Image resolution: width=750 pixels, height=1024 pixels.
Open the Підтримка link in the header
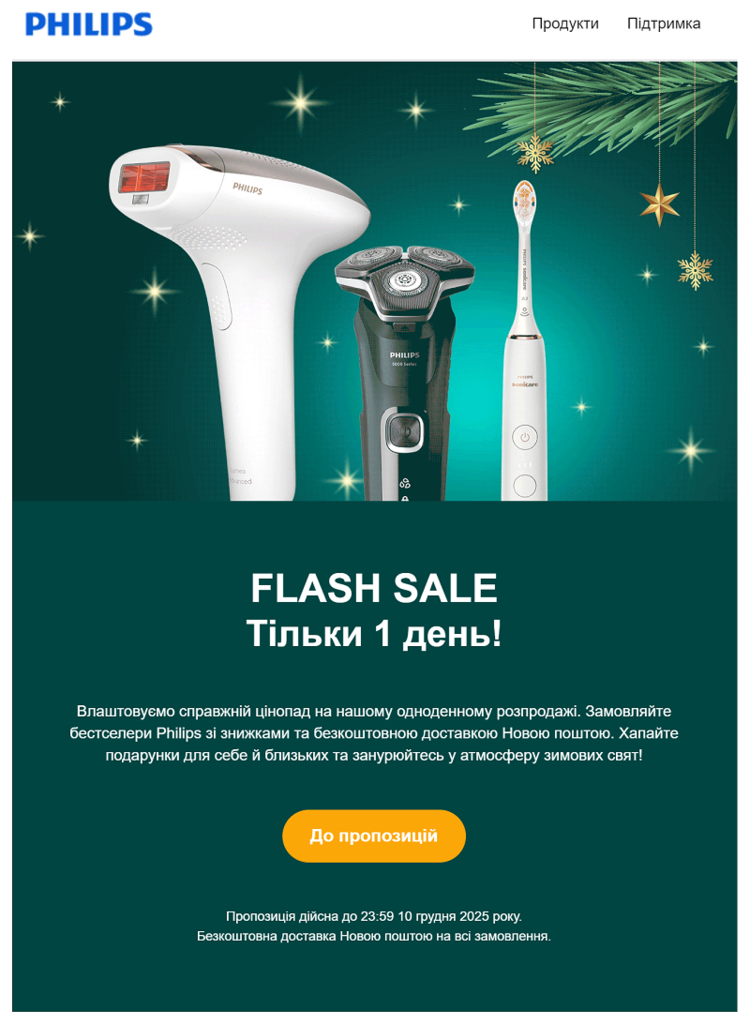(663, 24)
